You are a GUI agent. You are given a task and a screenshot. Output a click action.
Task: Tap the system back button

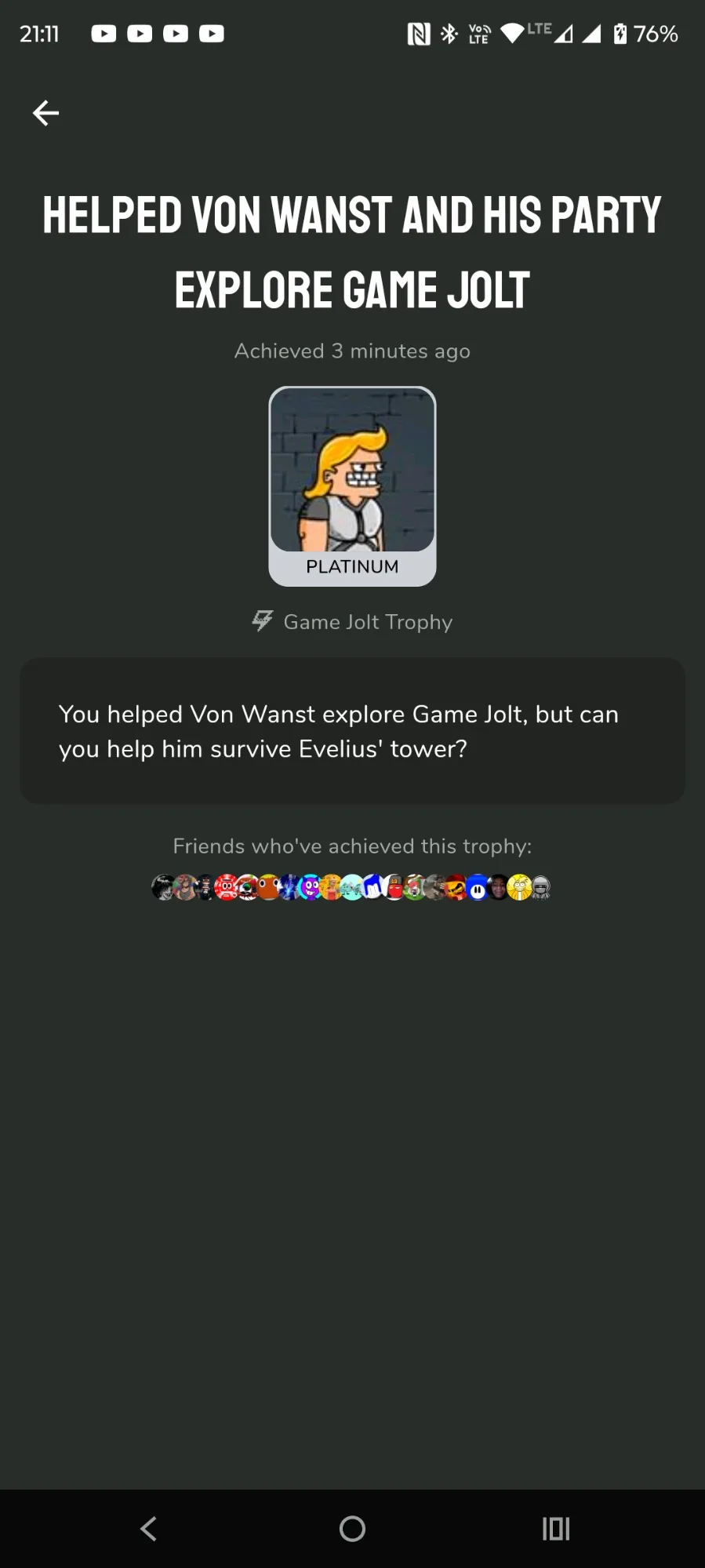point(148,1528)
